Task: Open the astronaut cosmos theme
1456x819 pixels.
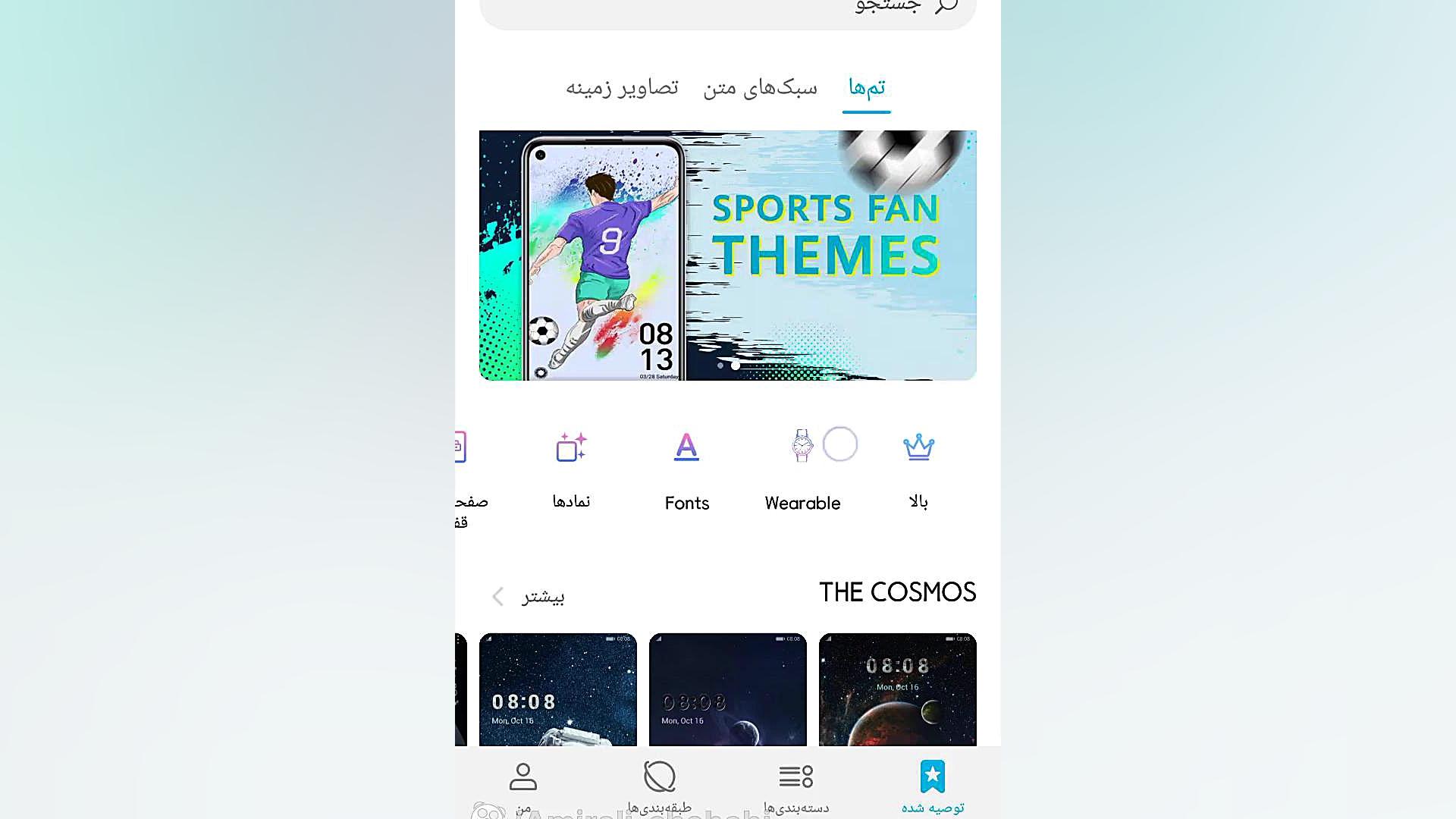Action: tap(557, 689)
